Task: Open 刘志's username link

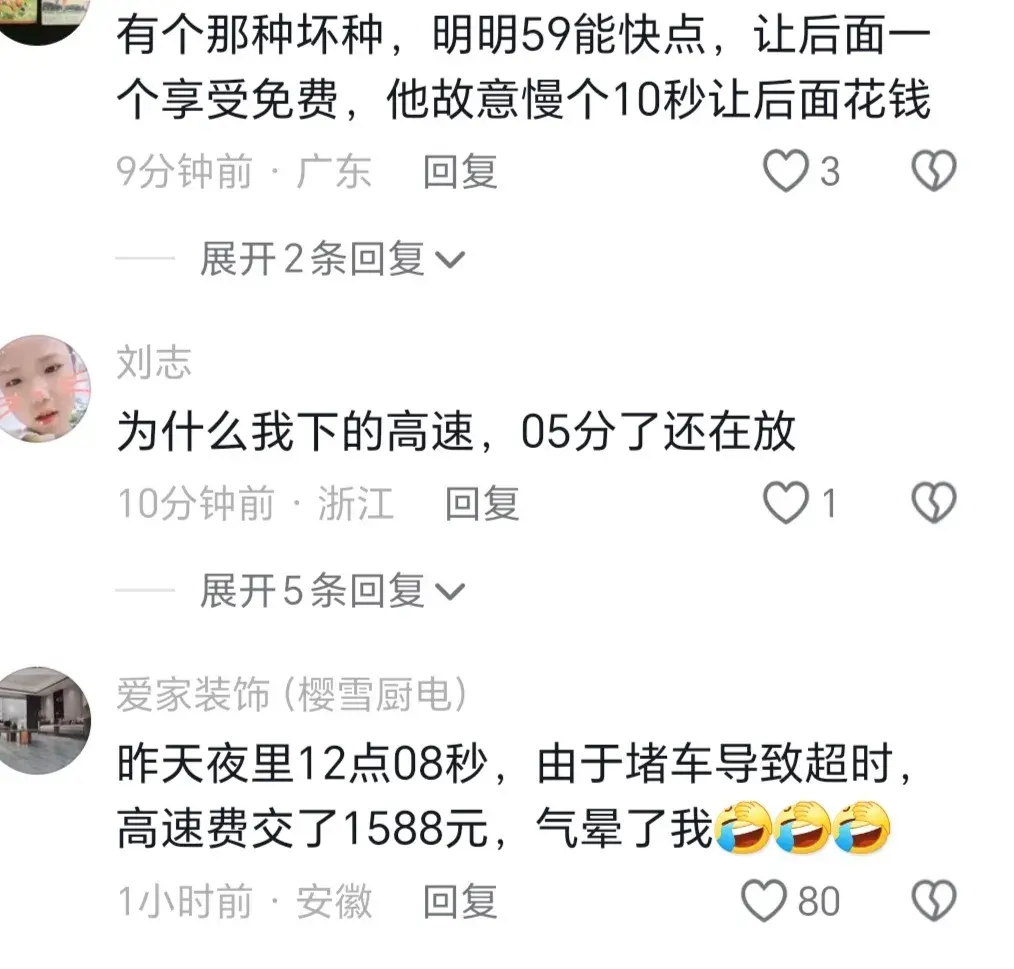Action: (154, 362)
